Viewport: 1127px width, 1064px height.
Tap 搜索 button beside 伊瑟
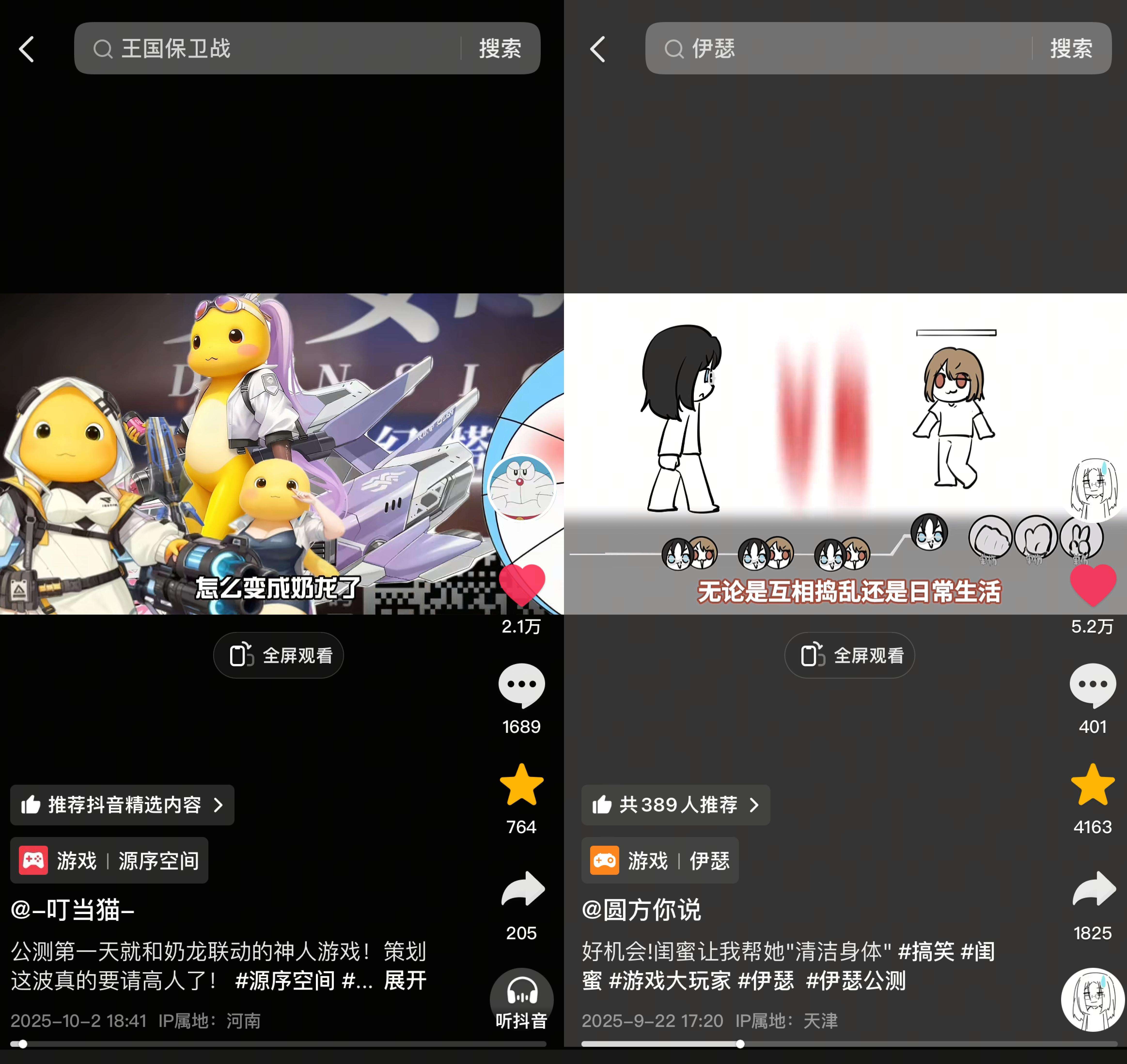1071,49
